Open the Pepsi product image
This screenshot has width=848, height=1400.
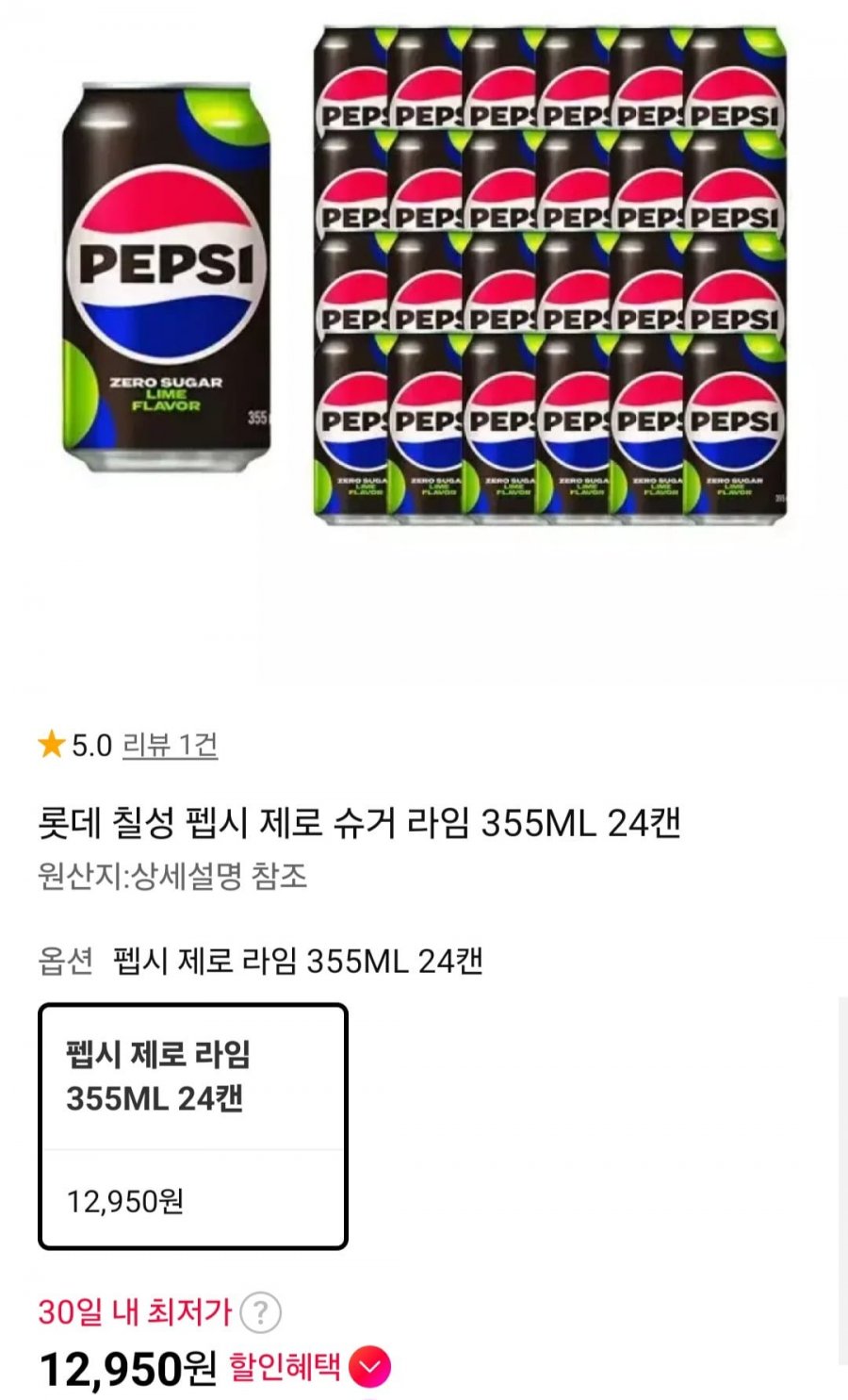(424, 283)
